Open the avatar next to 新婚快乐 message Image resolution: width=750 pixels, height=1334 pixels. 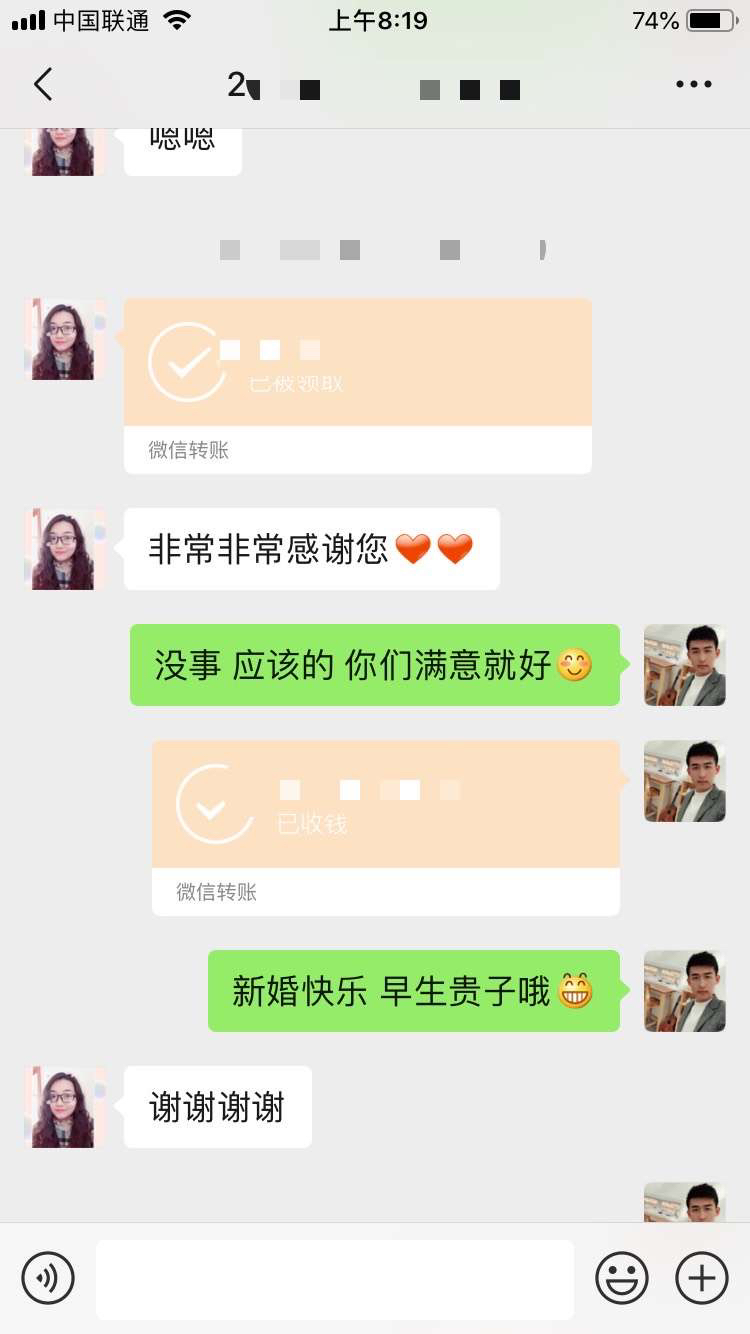[x=684, y=991]
